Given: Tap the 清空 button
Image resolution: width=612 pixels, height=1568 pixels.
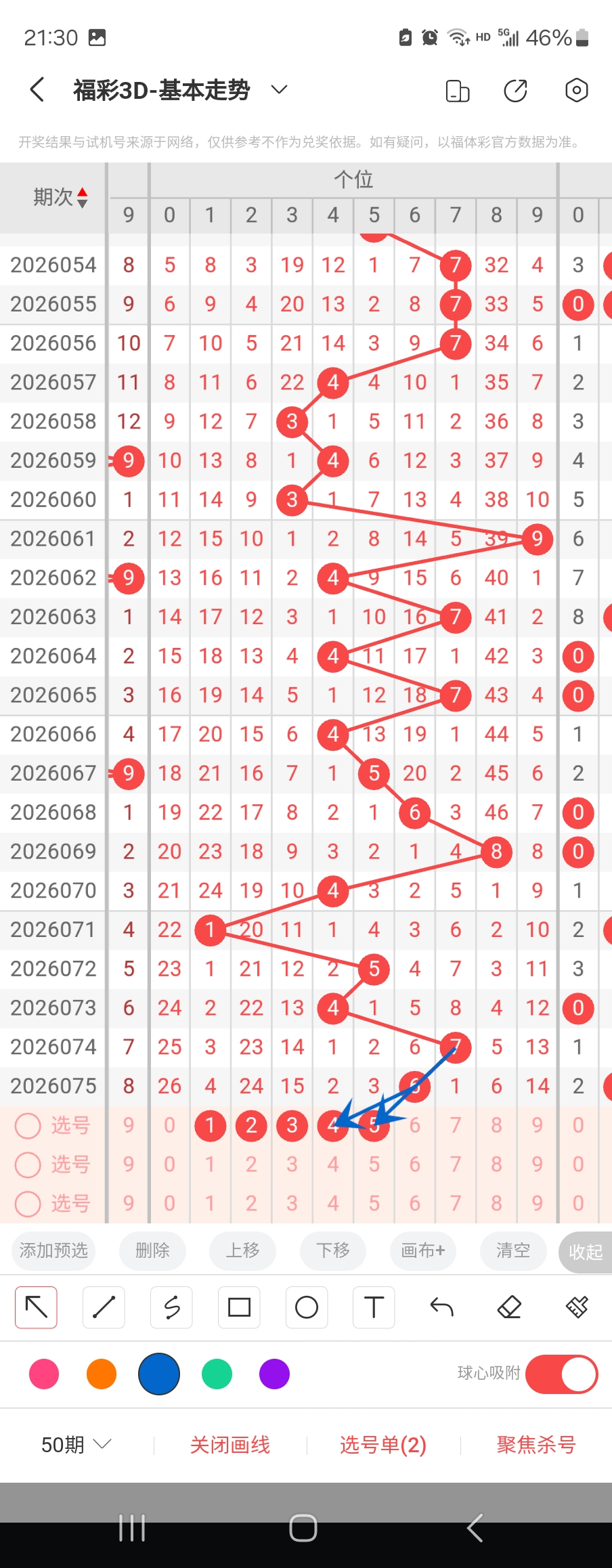Looking at the screenshot, I should (512, 1250).
